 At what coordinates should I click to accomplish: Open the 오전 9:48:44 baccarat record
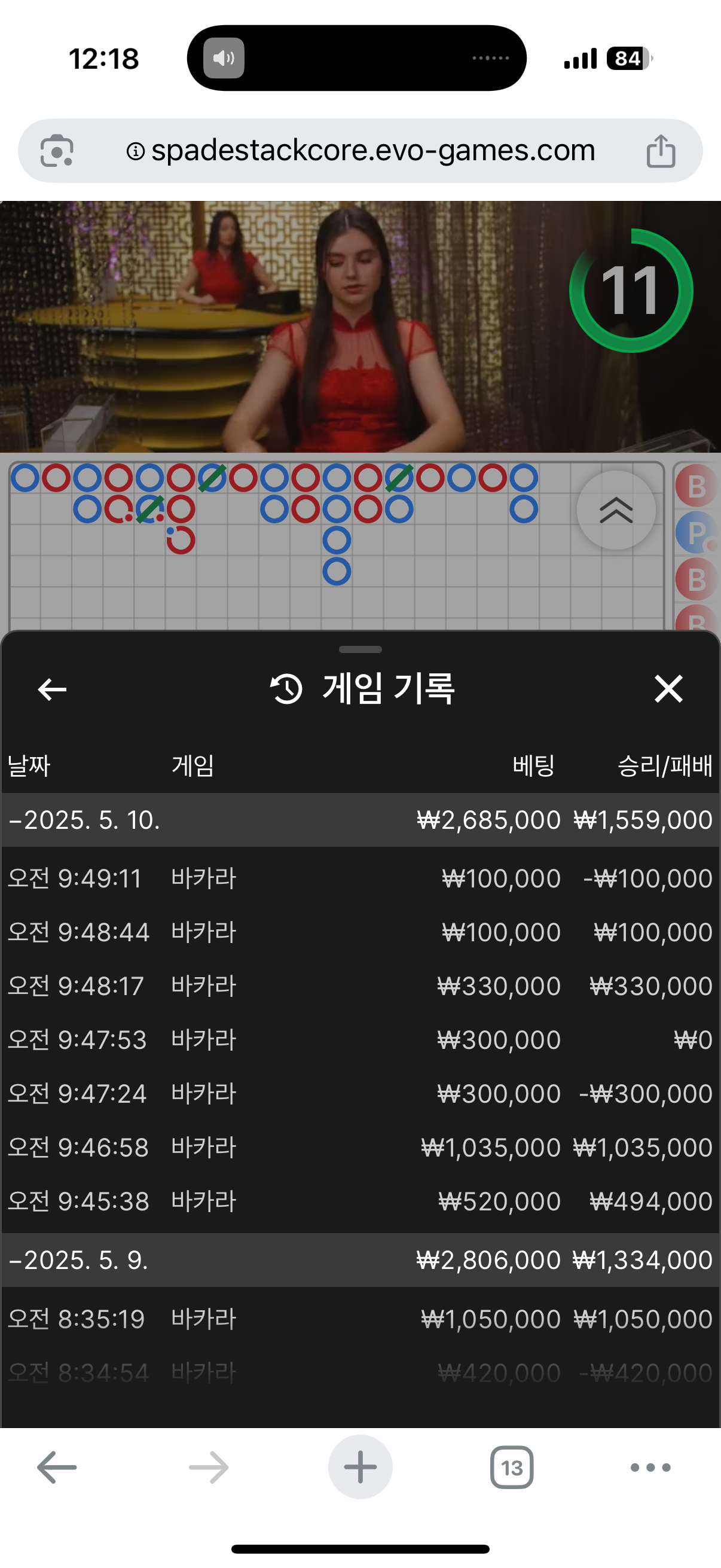pos(360,932)
